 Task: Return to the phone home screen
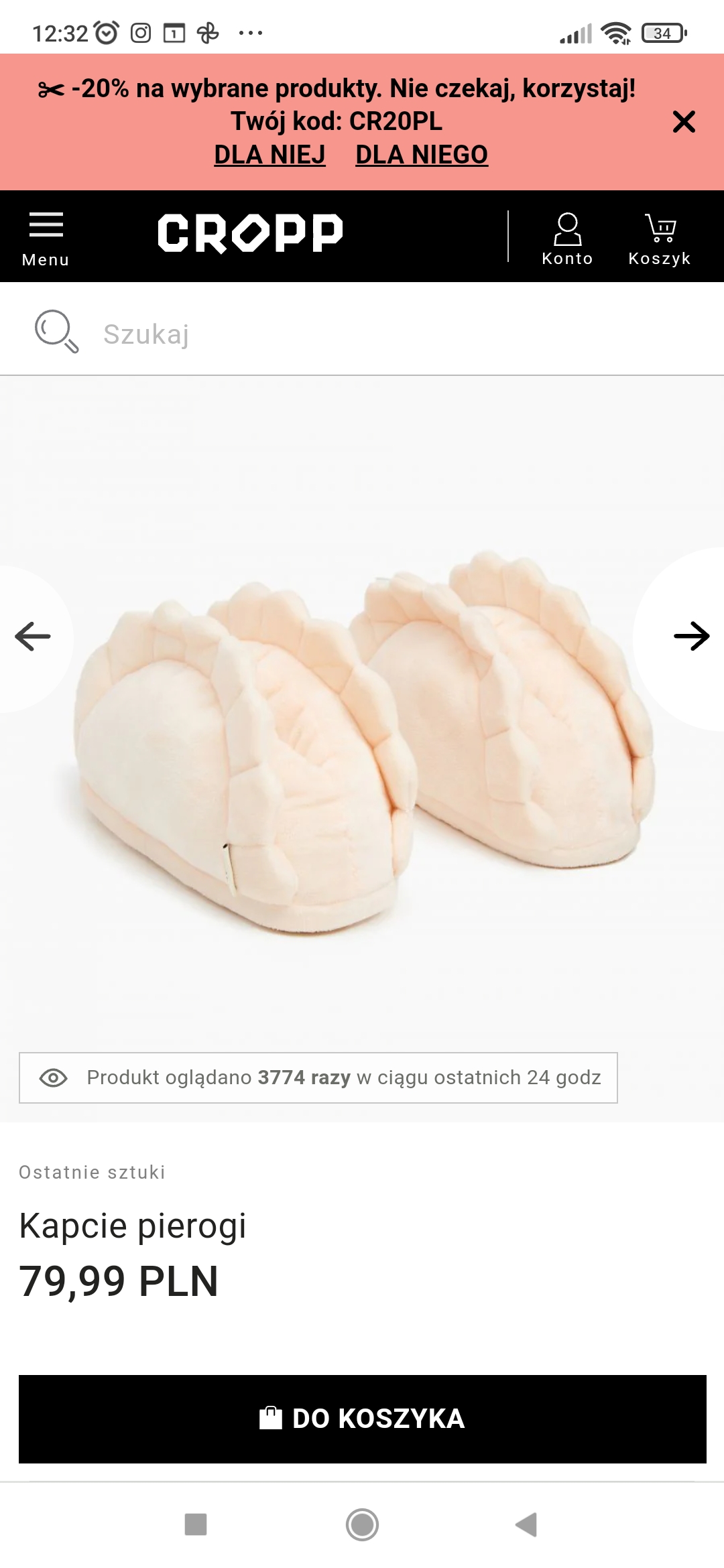tap(362, 1524)
